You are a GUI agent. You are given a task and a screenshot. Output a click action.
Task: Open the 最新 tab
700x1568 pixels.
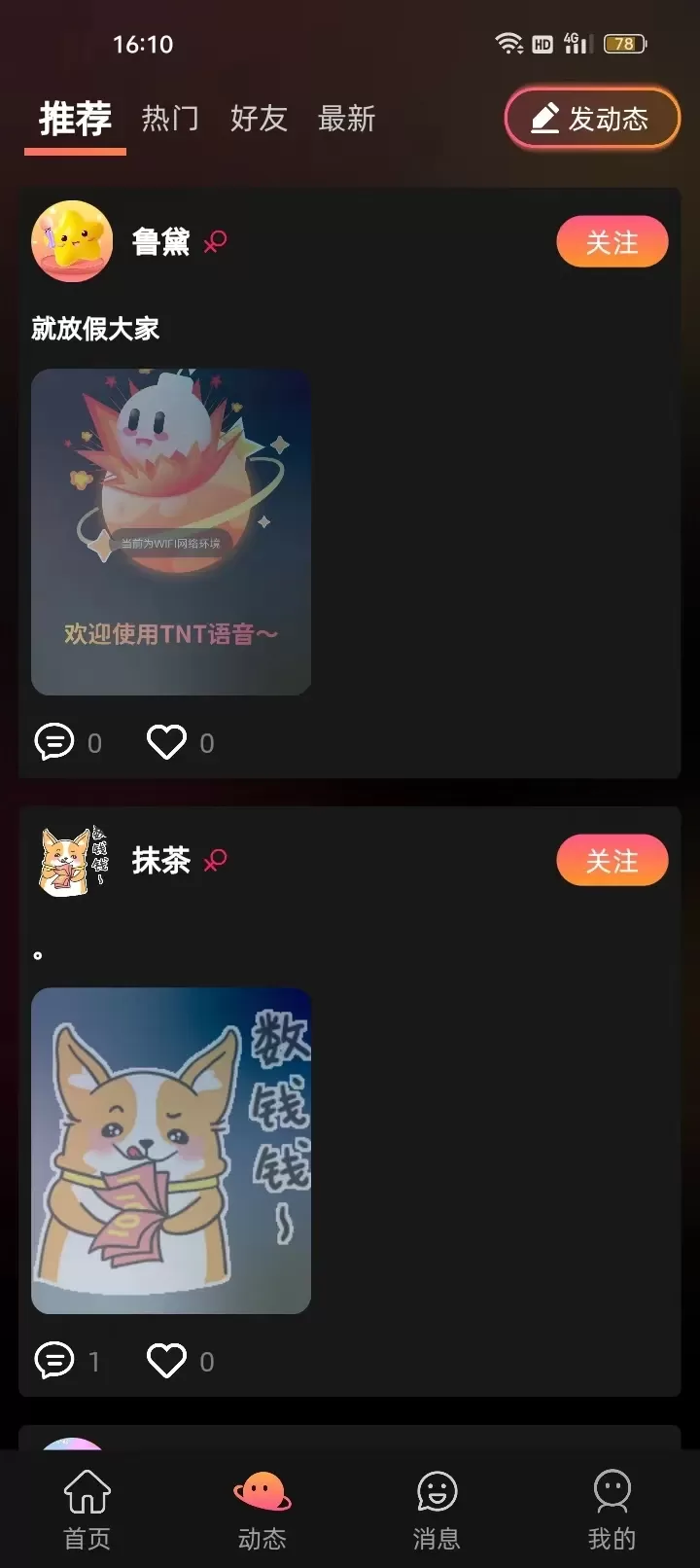click(x=346, y=119)
